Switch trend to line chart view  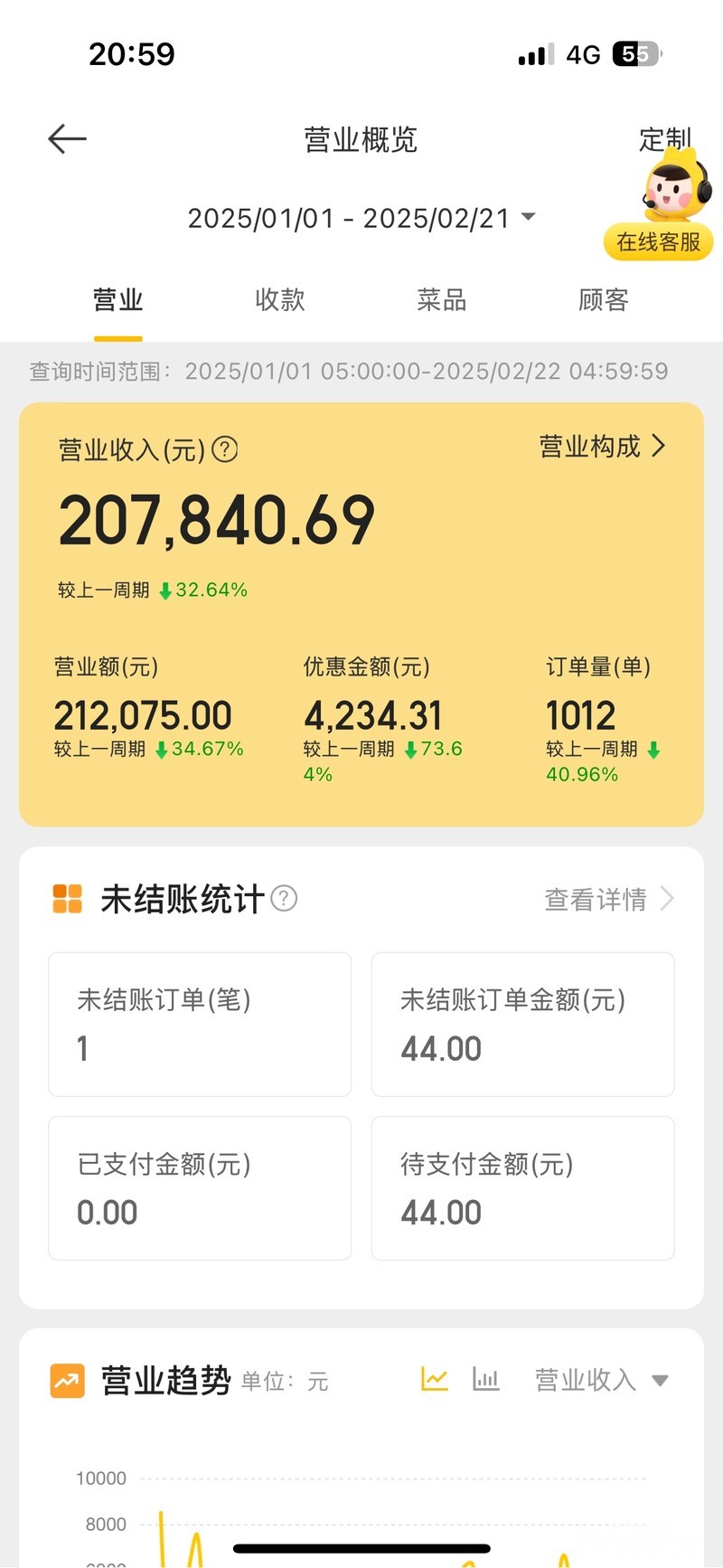pos(435,1379)
